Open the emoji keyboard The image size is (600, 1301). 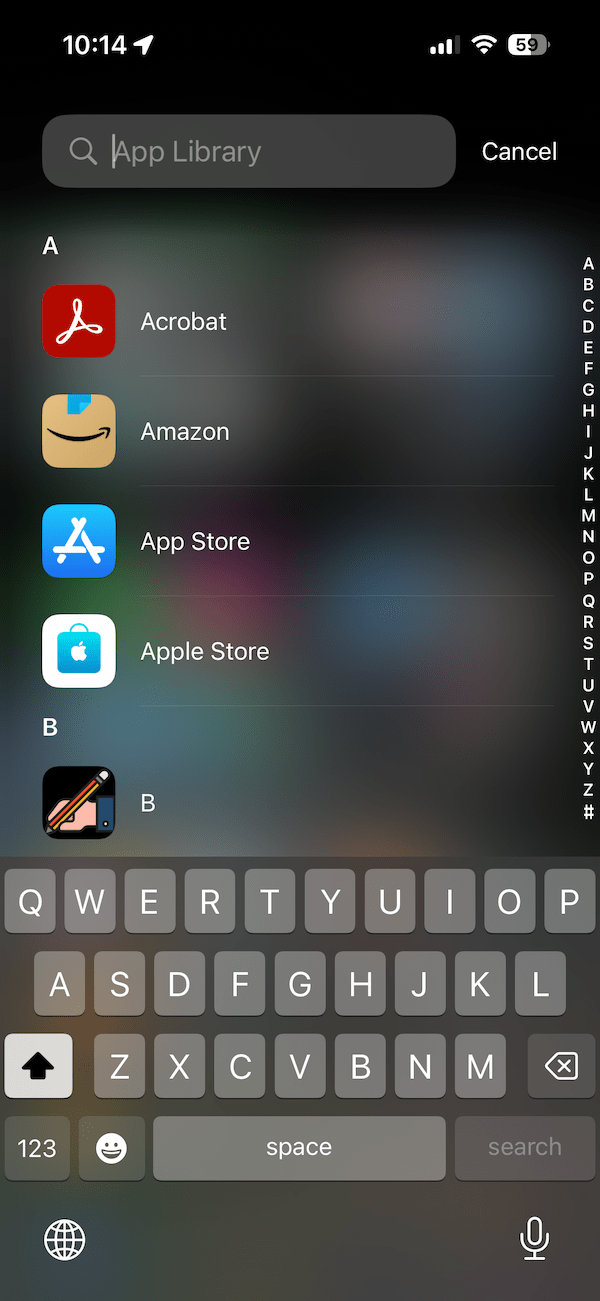tap(111, 1148)
